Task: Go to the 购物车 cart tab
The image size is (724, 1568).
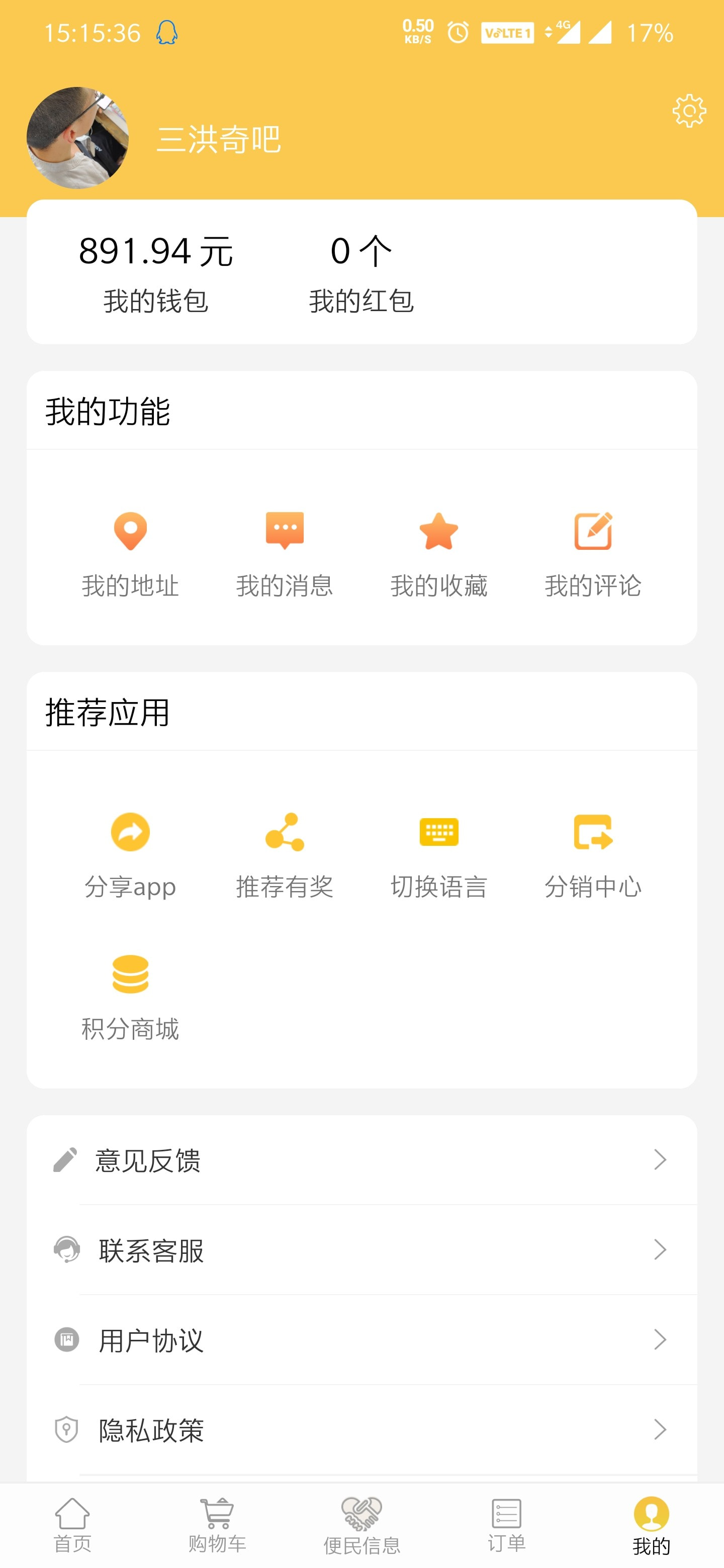Action: (x=217, y=1525)
